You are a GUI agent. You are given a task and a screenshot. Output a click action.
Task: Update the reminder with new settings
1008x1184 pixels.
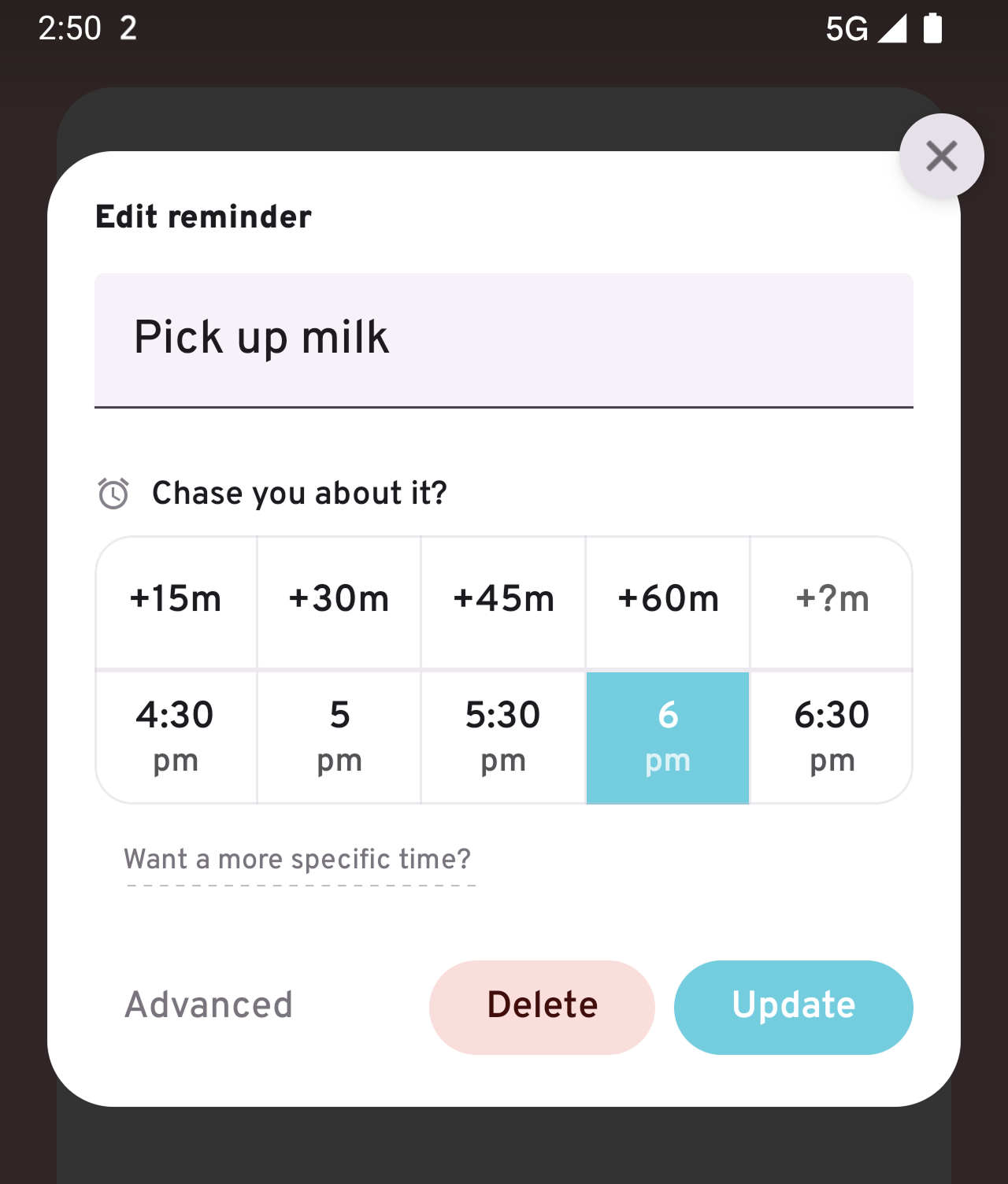point(793,1005)
